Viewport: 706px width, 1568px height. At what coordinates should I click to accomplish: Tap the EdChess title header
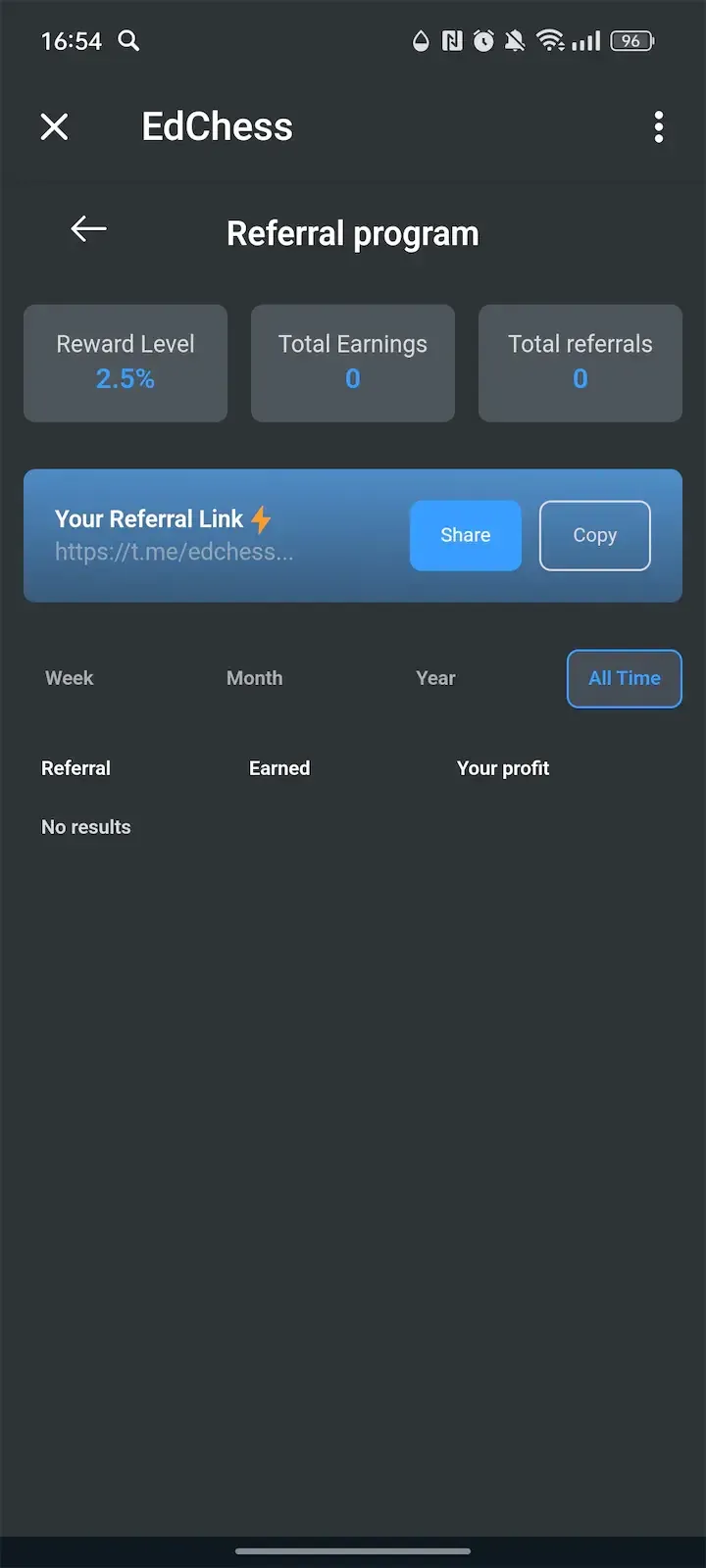tap(217, 126)
